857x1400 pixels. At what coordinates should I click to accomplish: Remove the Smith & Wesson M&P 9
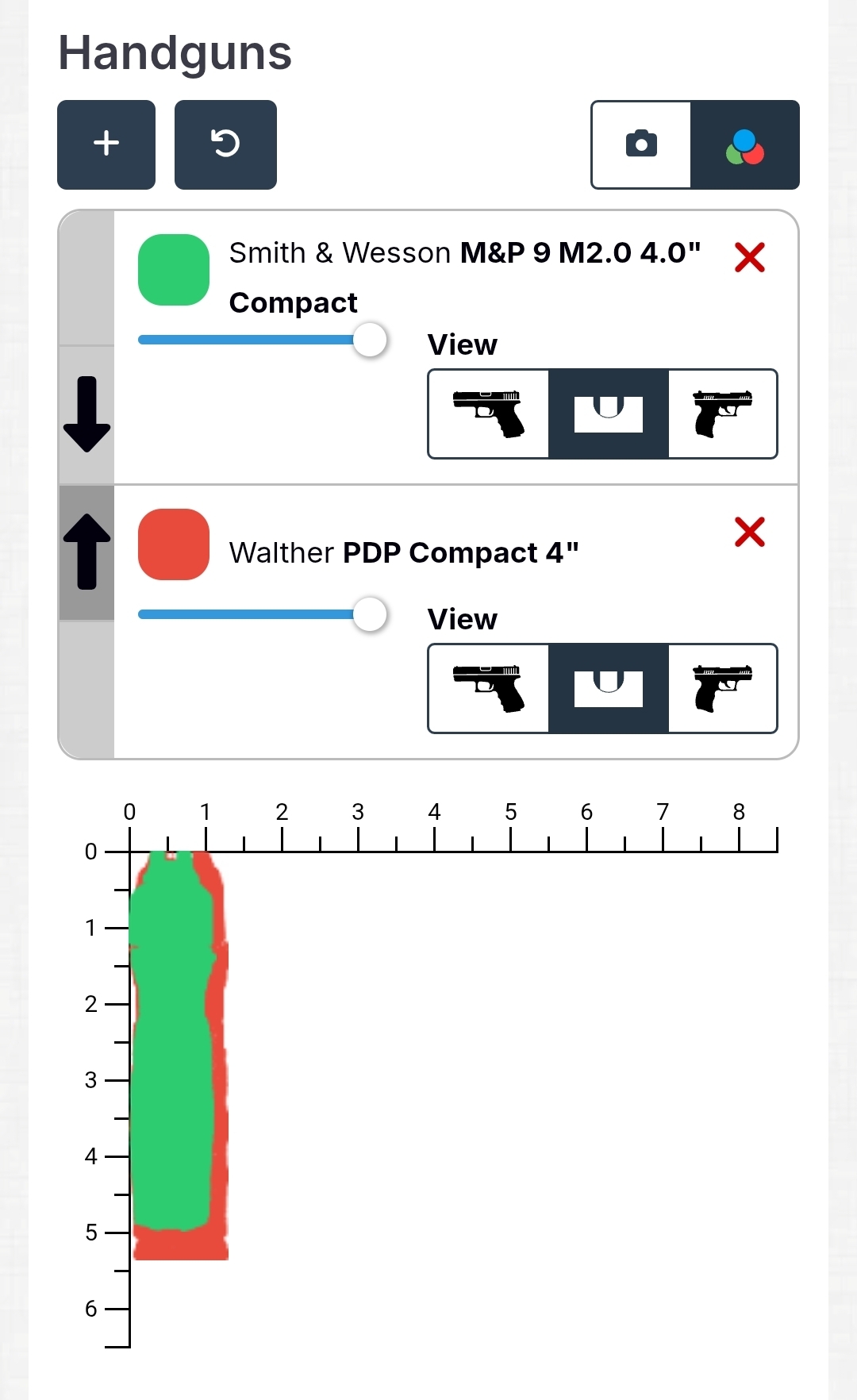[750, 257]
